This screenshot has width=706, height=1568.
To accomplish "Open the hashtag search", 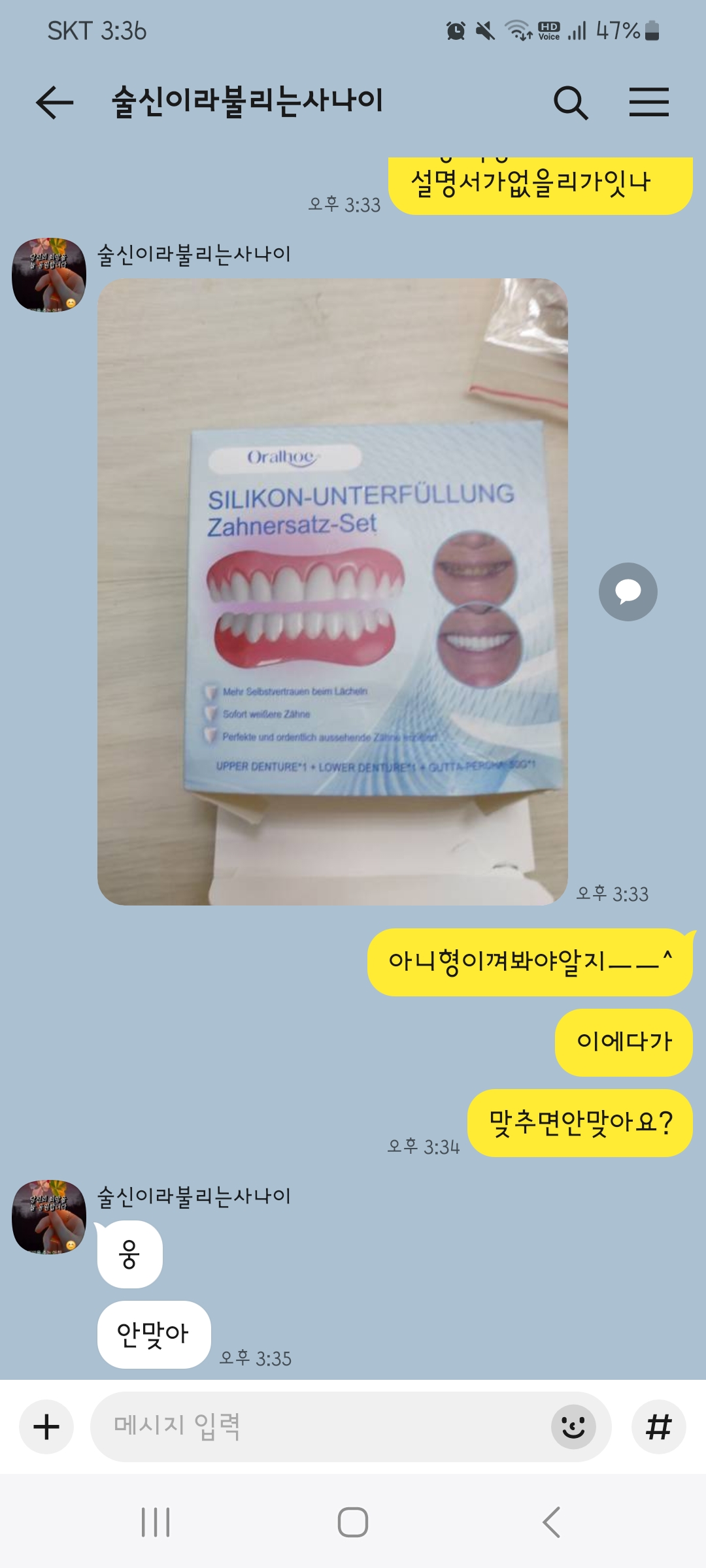I will click(x=658, y=1427).
